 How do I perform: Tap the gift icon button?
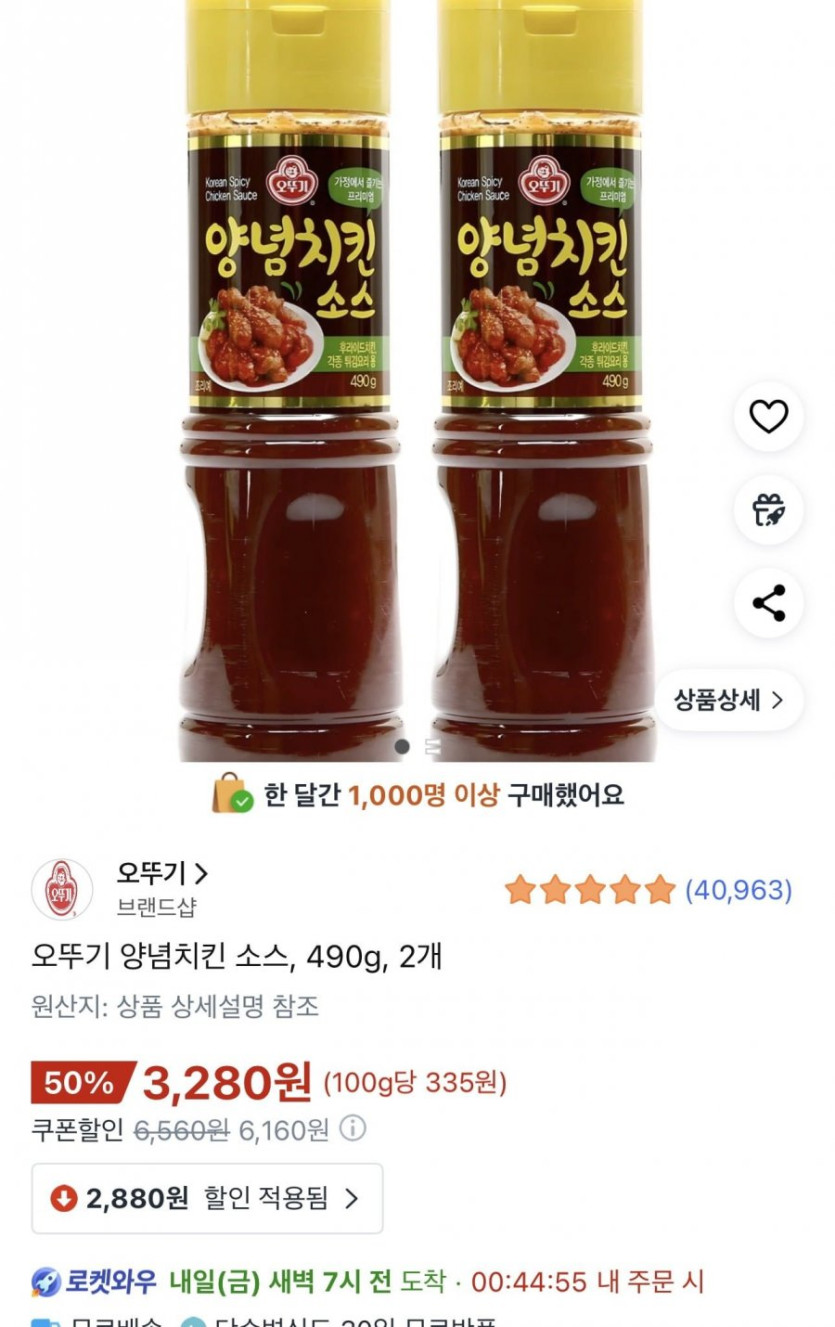(x=768, y=510)
